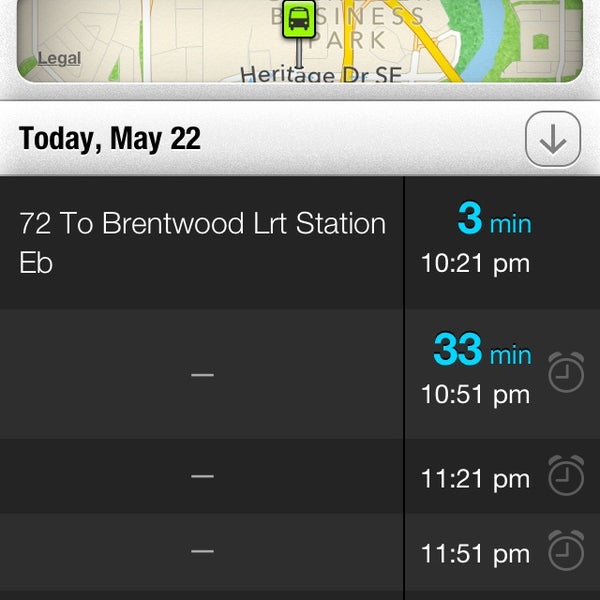Set alarm for the 11:21 pm departure
600x600 pixels.
[567, 476]
